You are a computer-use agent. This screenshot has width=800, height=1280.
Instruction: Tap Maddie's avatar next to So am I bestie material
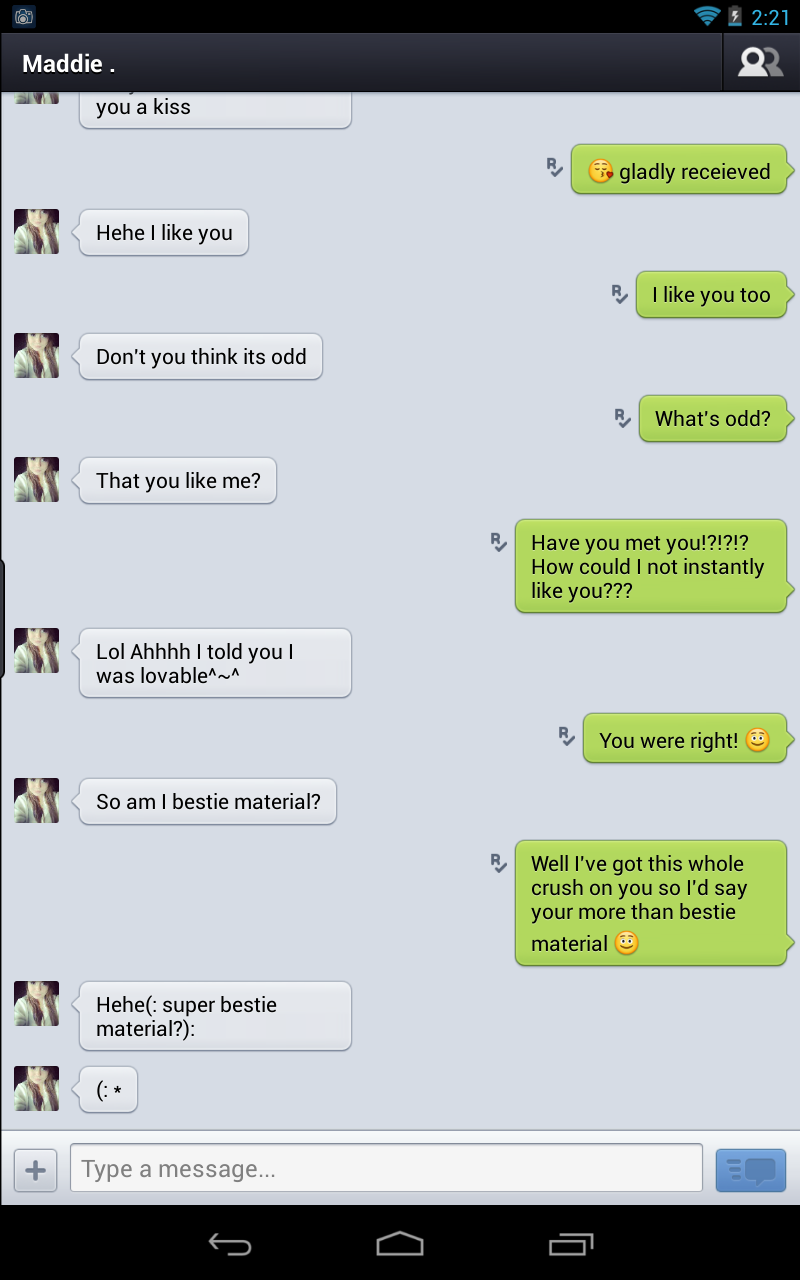pyautogui.click(x=37, y=801)
